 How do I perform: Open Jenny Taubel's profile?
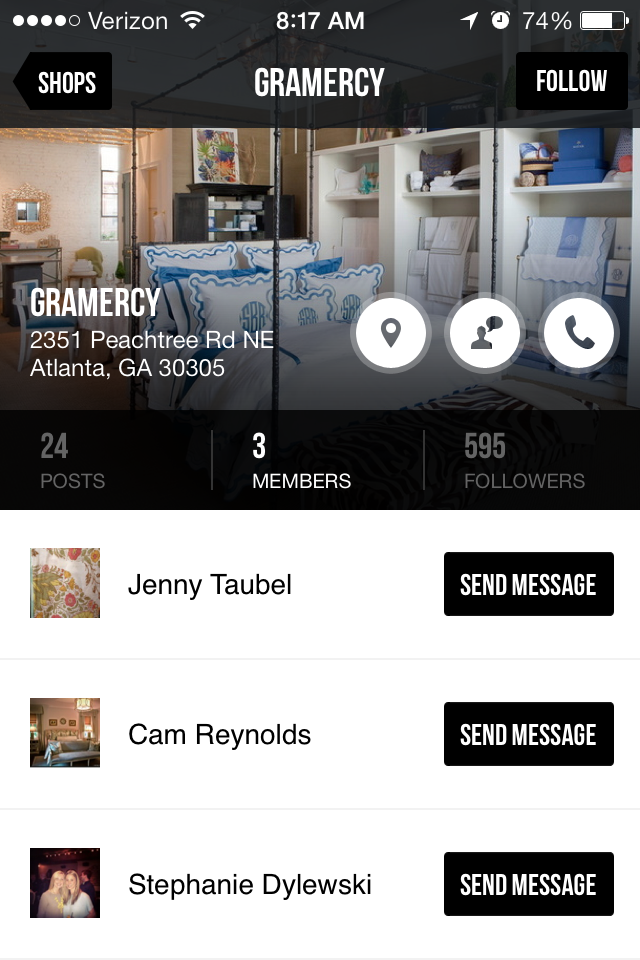coord(209,584)
